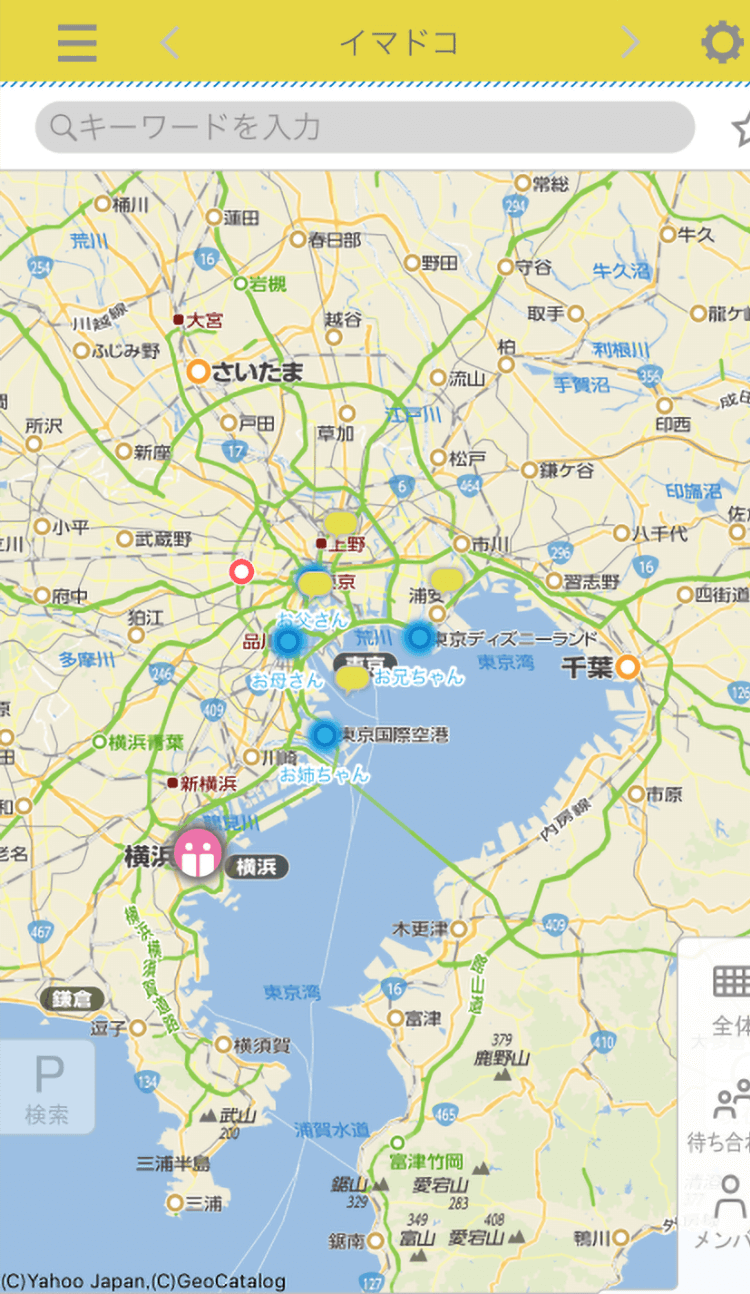Select the お兄ちゃん location marker
Image resolution: width=750 pixels, height=1294 pixels.
click(x=419, y=637)
